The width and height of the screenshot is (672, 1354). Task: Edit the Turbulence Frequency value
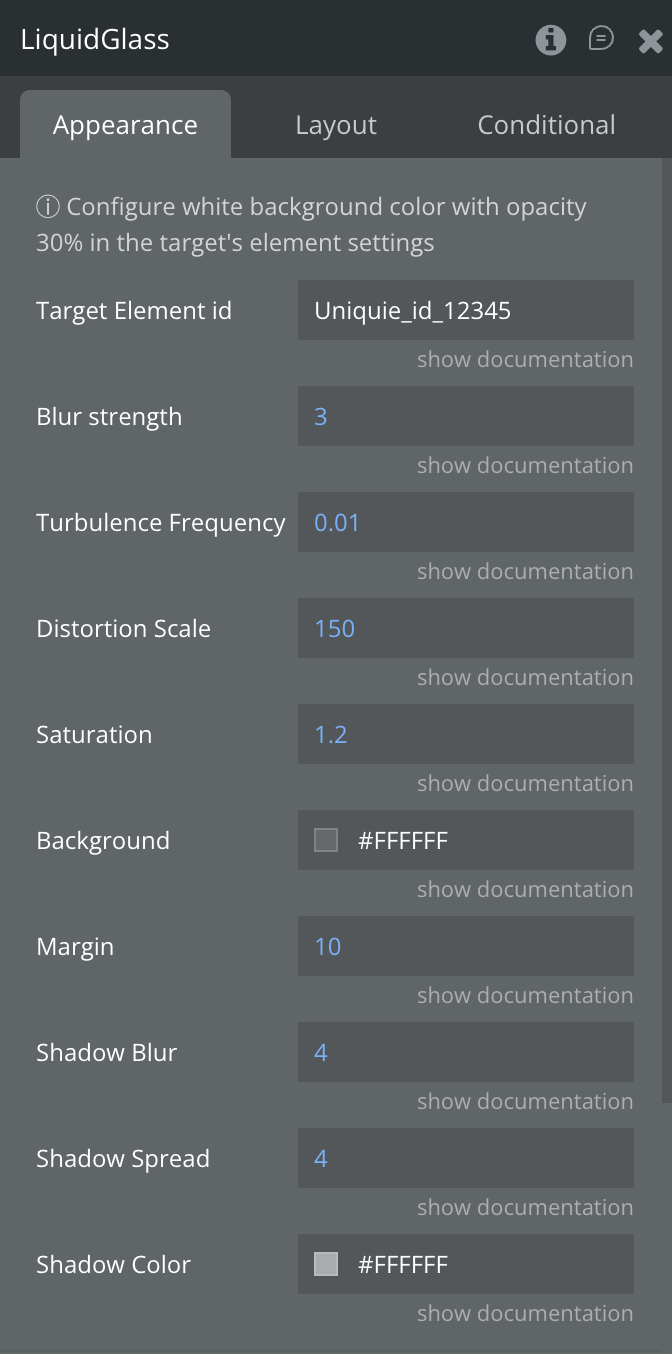(x=465, y=523)
